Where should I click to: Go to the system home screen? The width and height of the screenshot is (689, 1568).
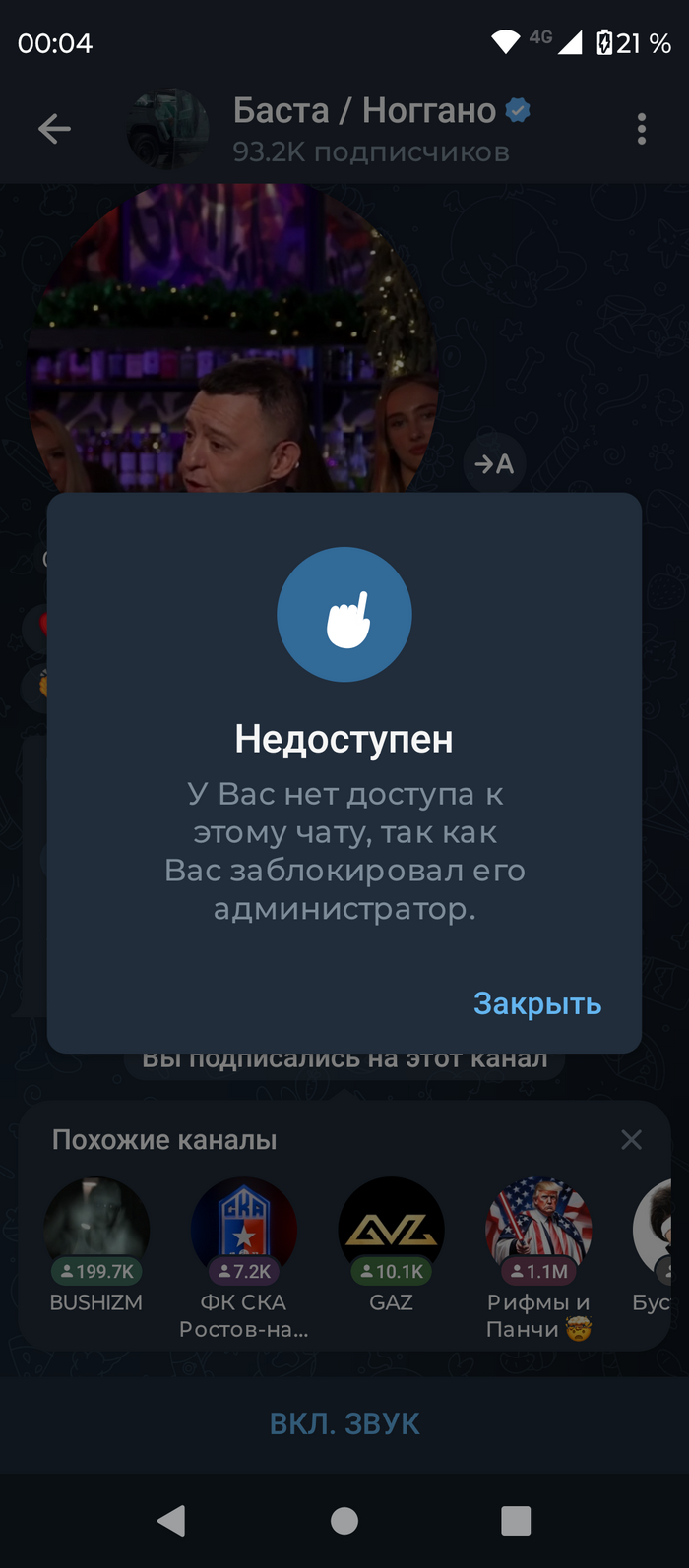coord(344,1521)
